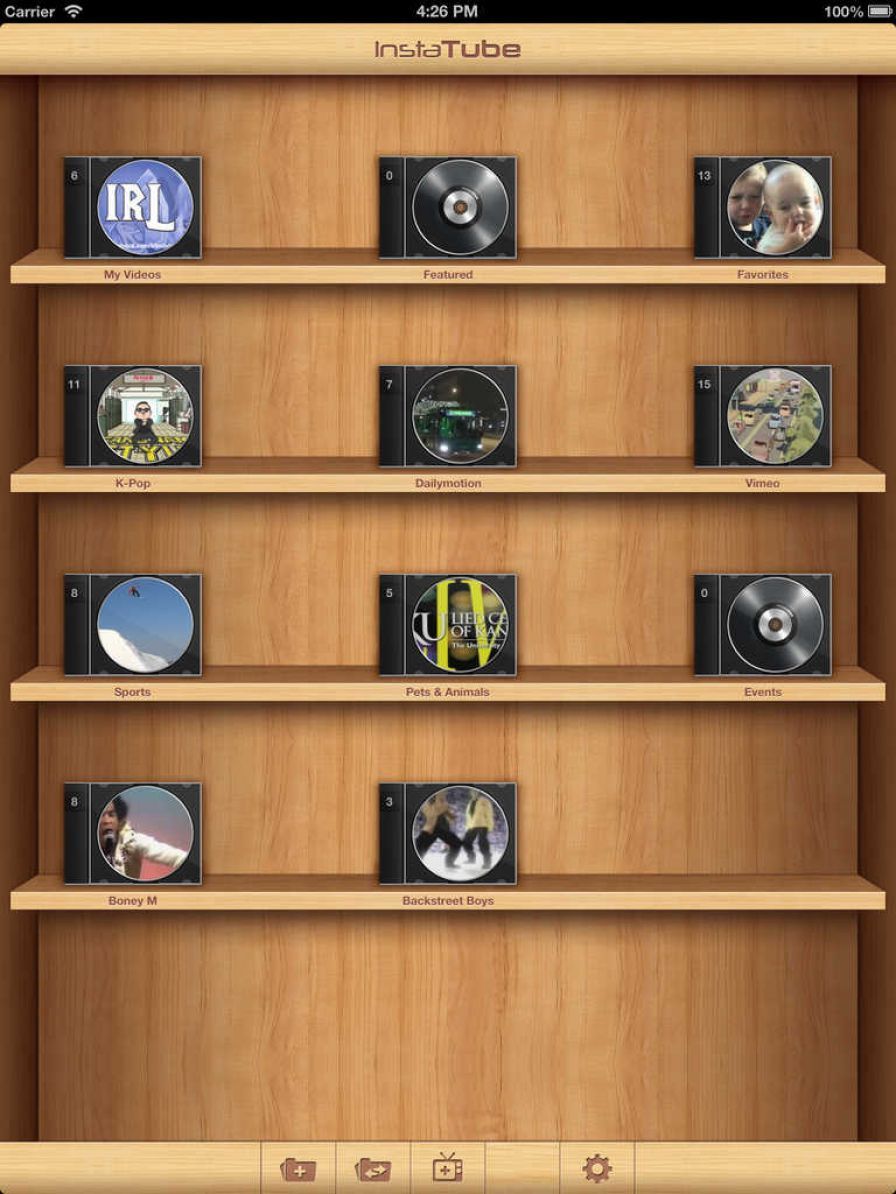Screen dimensions: 896x1194
Task: Open the Events folder
Action: pos(763,625)
